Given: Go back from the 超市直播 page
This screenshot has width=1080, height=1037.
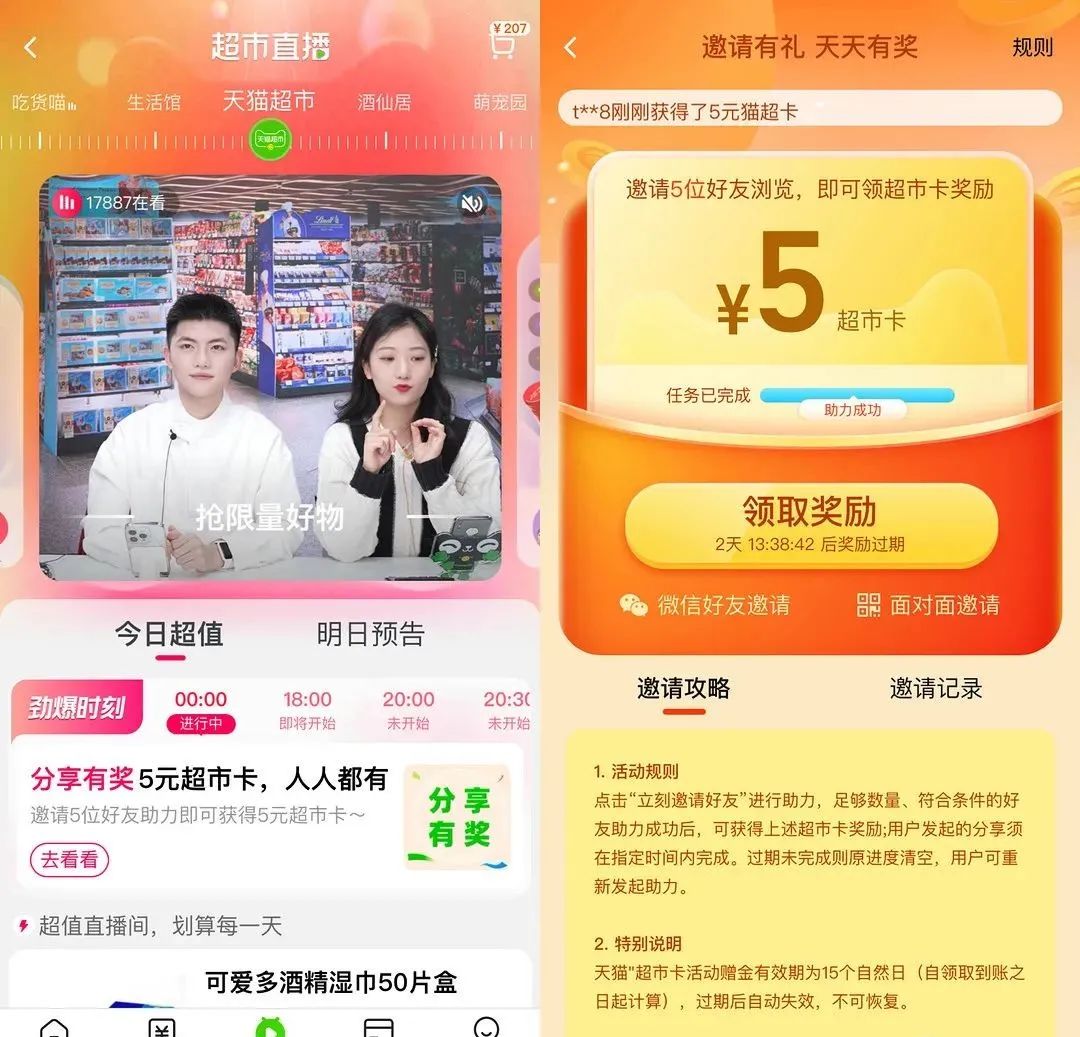Looking at the screenshot, I should [x=31, y=47].
